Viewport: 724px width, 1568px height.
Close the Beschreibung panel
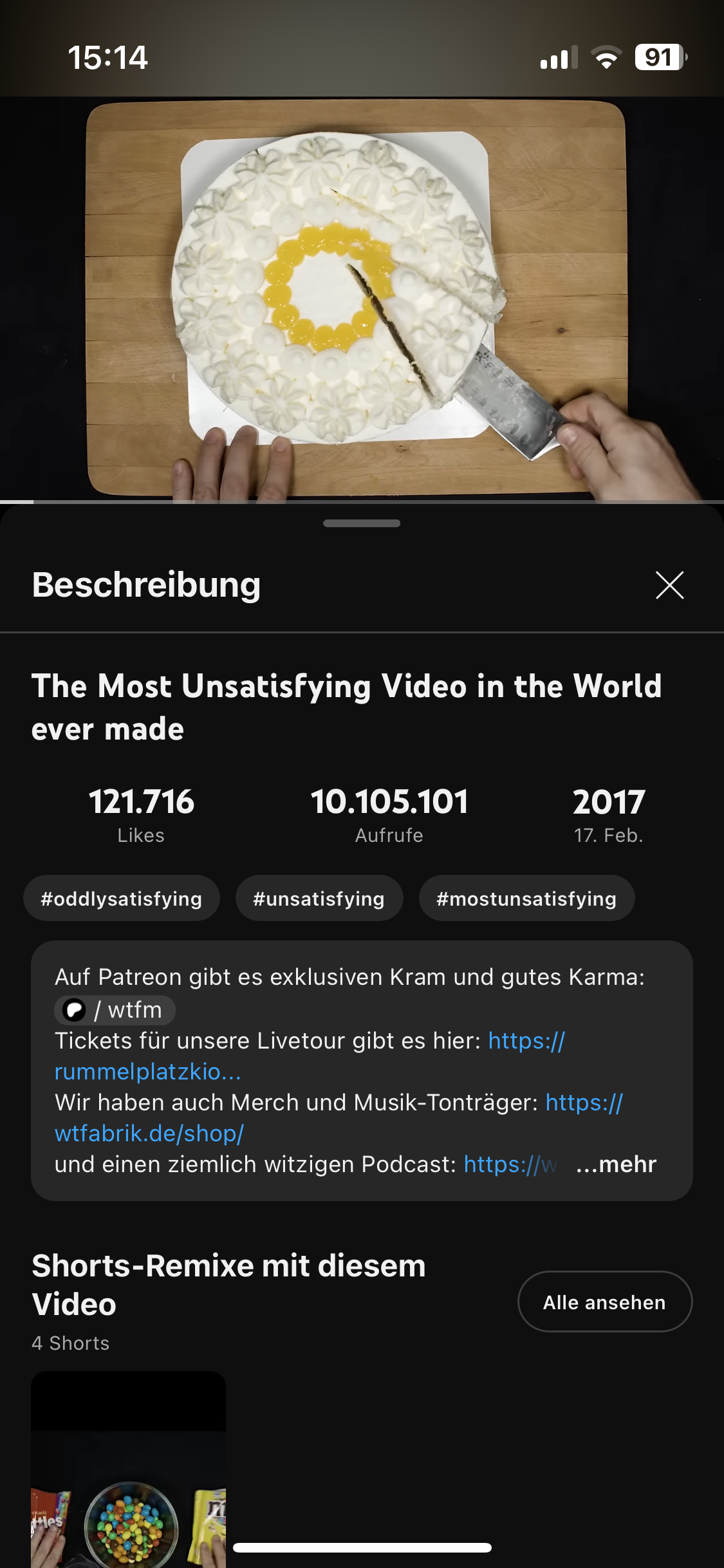click(669, 585)
